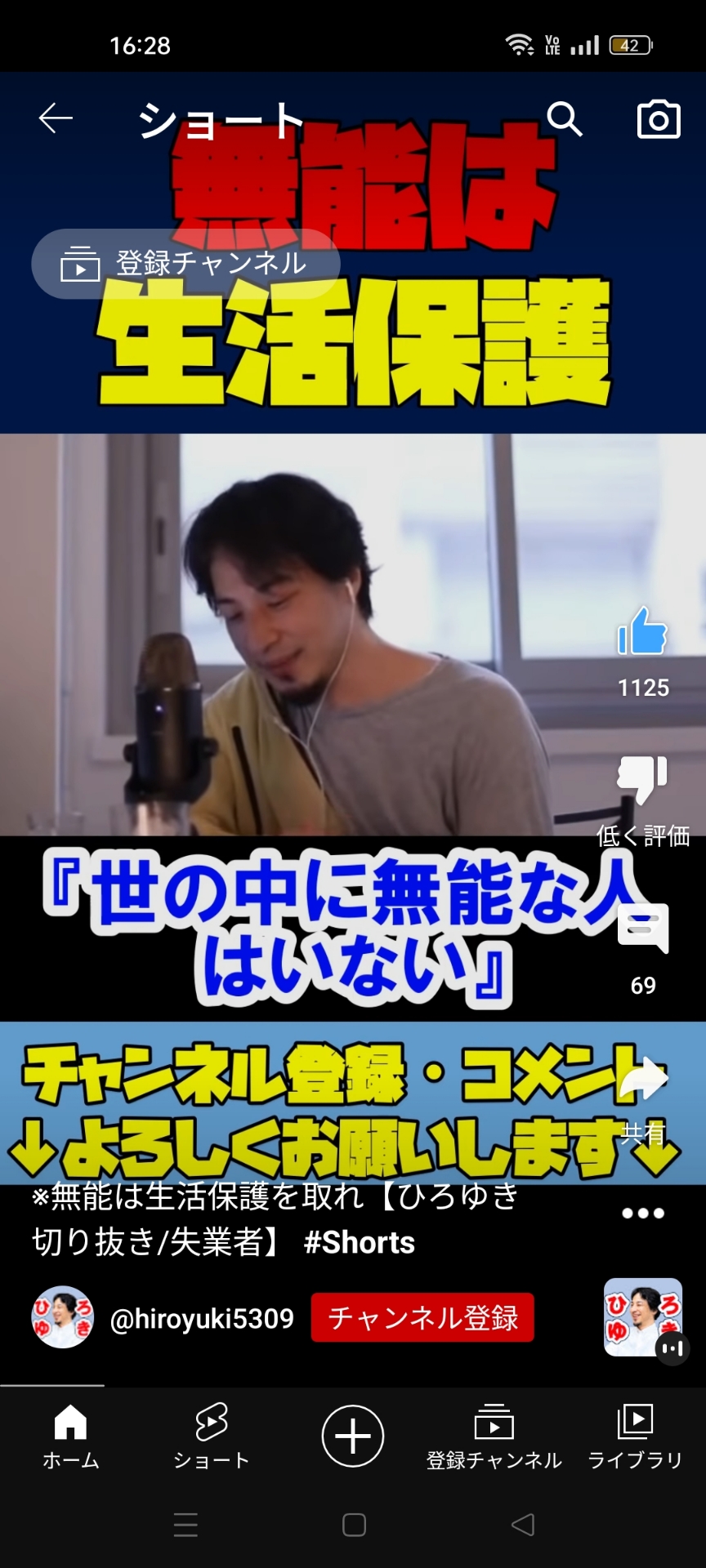Like this Short
The width and height of the screenshot is (706, 1568).
pos(643,633)
